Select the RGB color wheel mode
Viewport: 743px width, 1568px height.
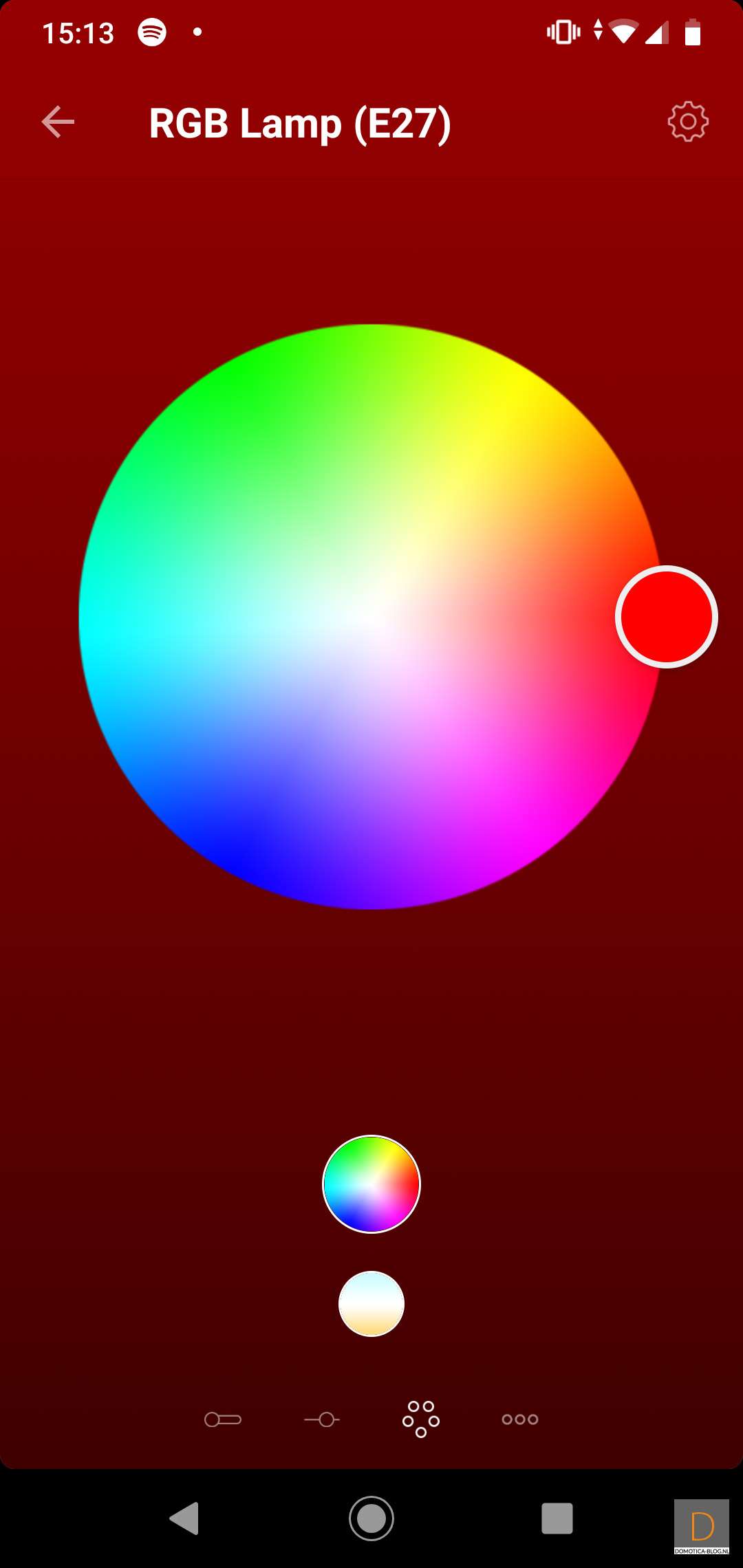coord(371,1184)
